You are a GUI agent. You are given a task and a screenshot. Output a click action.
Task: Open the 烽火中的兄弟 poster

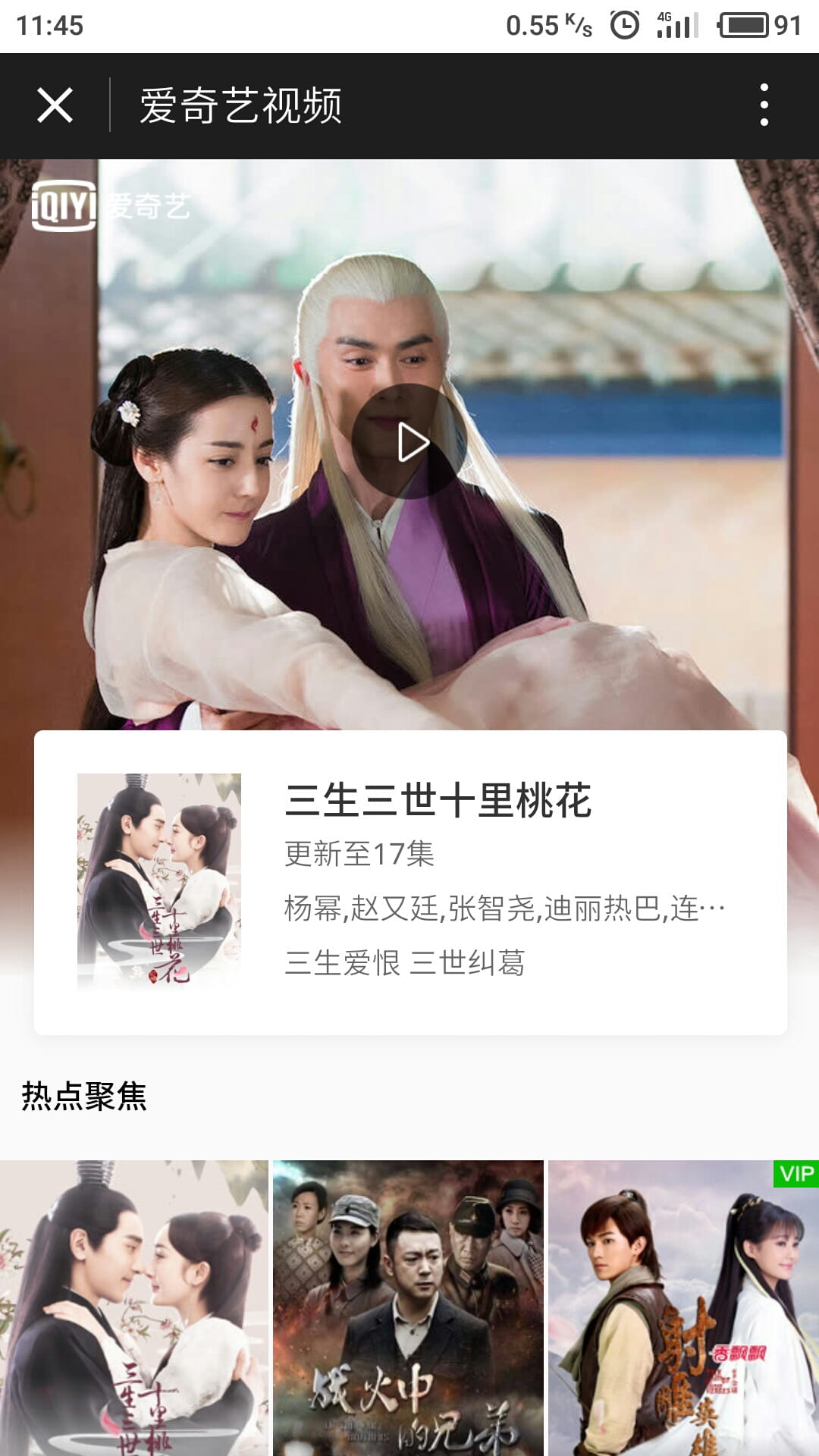point(409,1307)
